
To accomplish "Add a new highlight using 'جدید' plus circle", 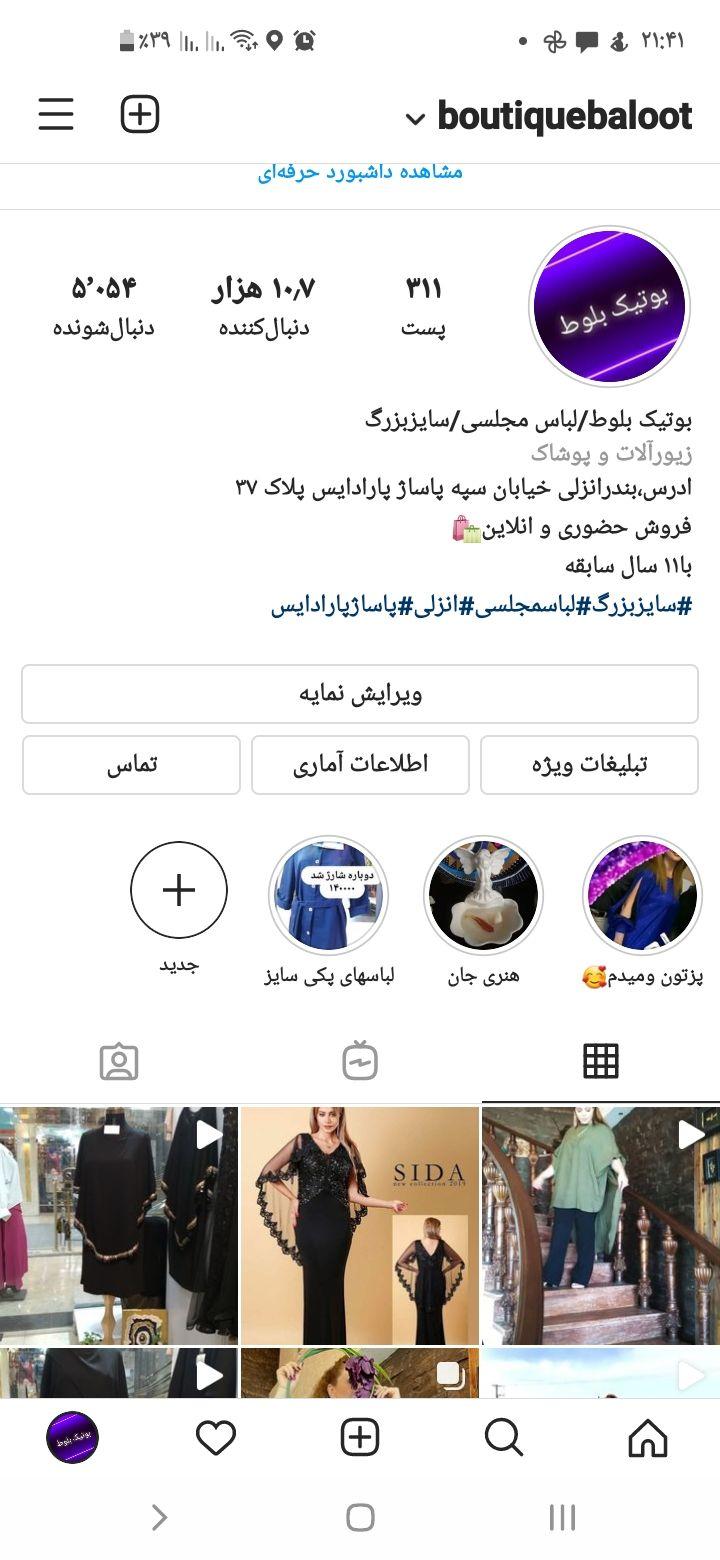I will (178, 888).
